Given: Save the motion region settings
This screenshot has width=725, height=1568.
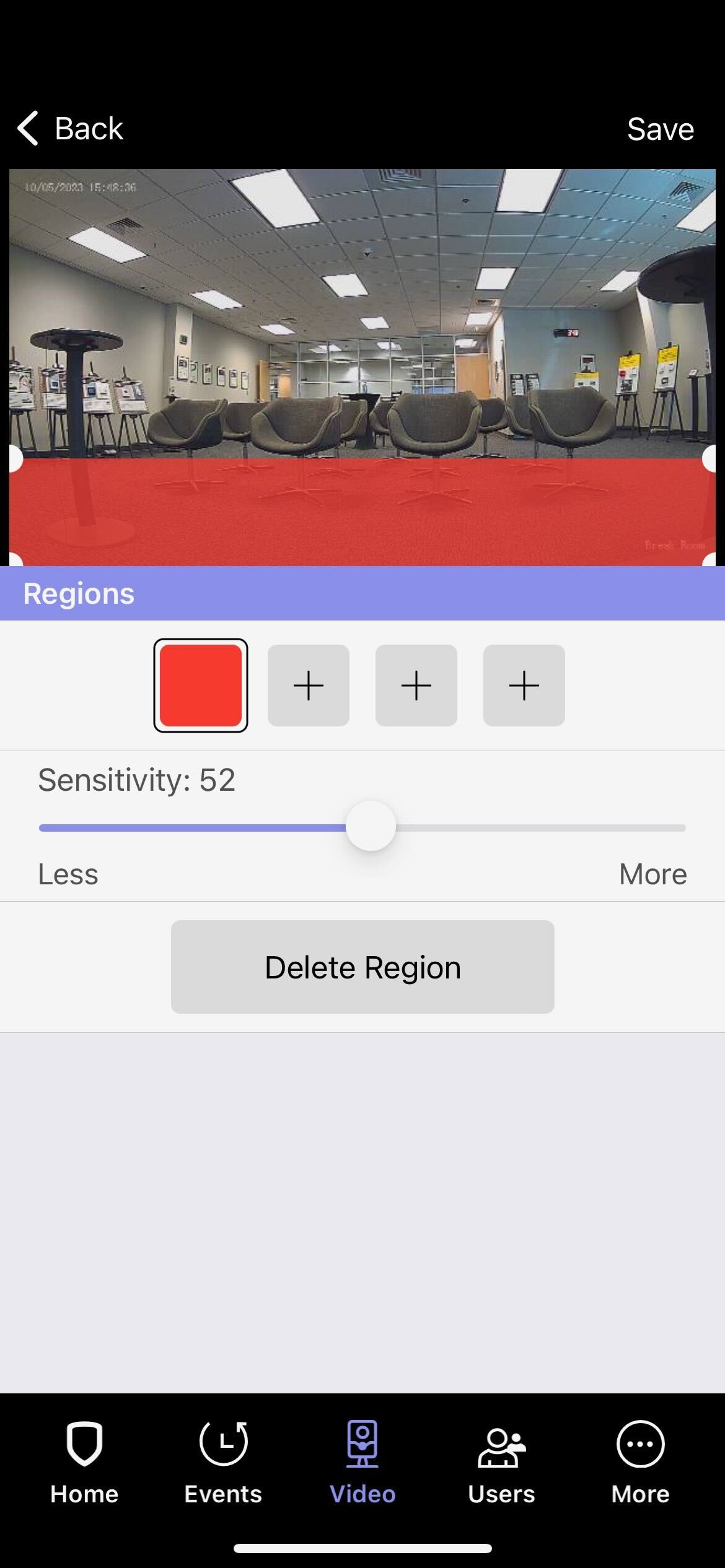Looking at the screenshot, I should coord(660,129).
